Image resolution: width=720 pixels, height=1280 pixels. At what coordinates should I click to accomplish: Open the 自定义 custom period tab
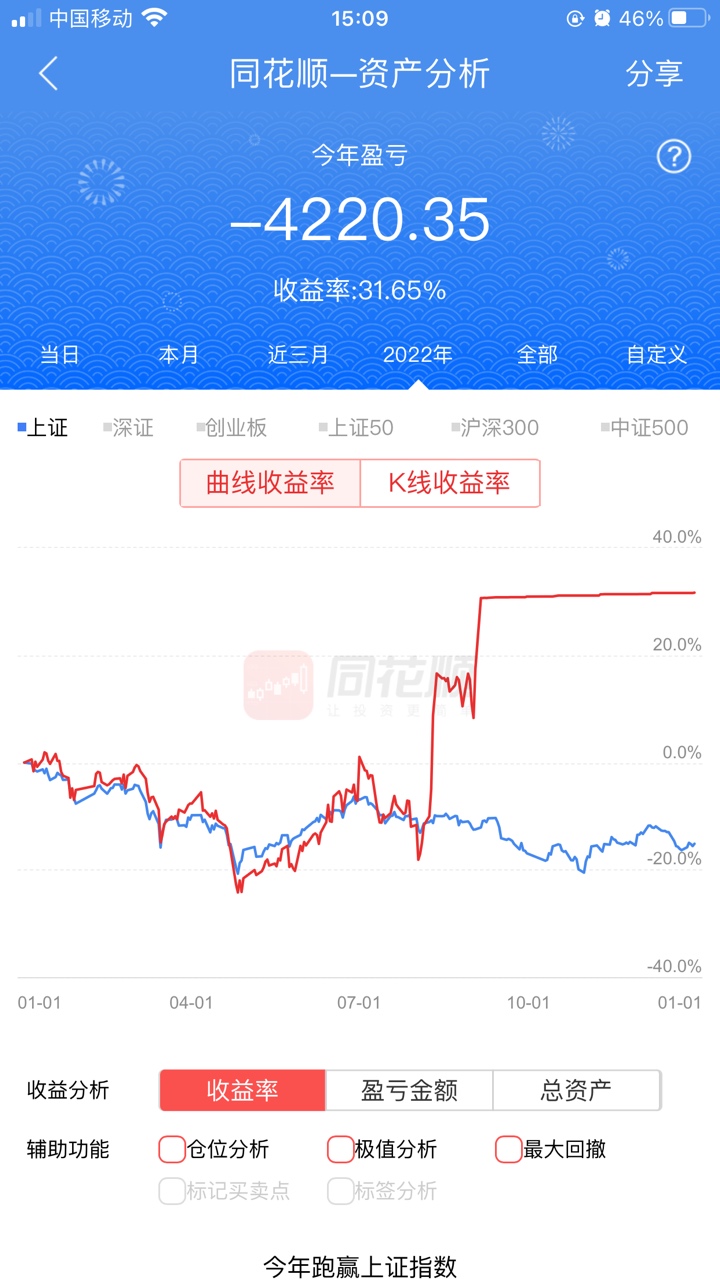pos(657,354)
